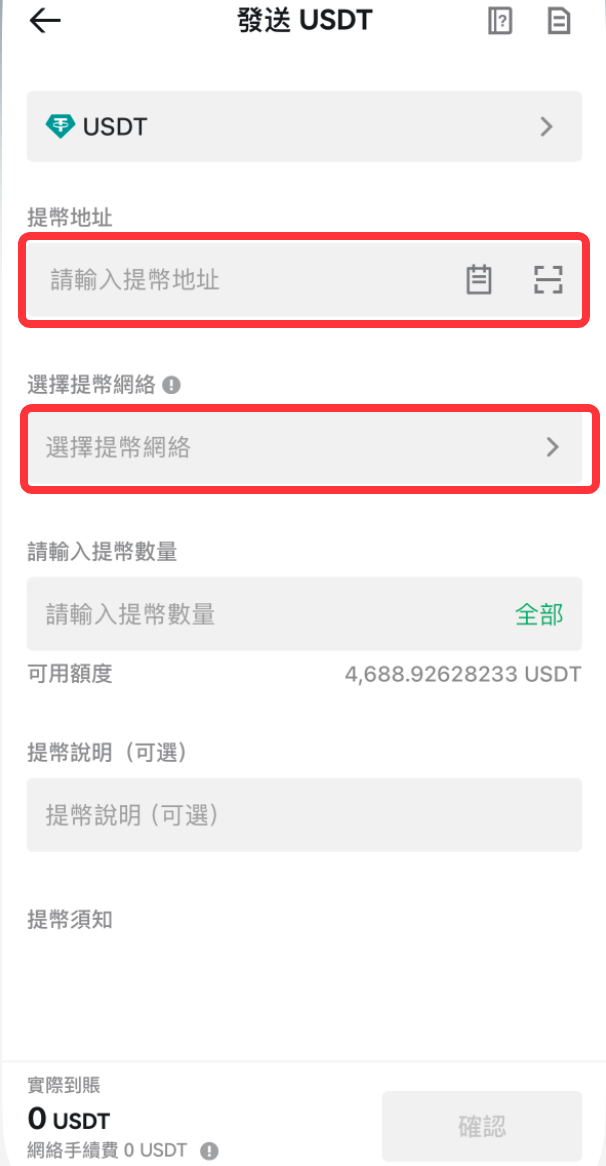Open the withdrawal history icon

click(x=559, y=21)
